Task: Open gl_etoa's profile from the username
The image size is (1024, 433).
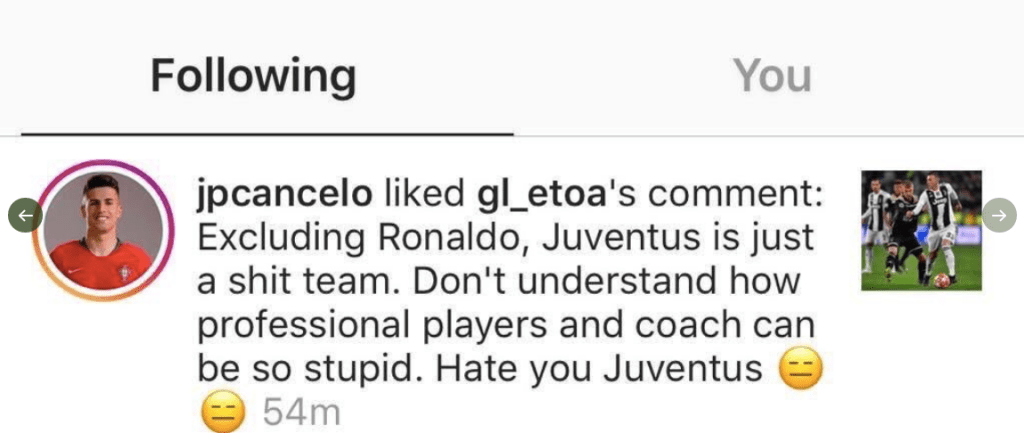Action: coord(471,193)
